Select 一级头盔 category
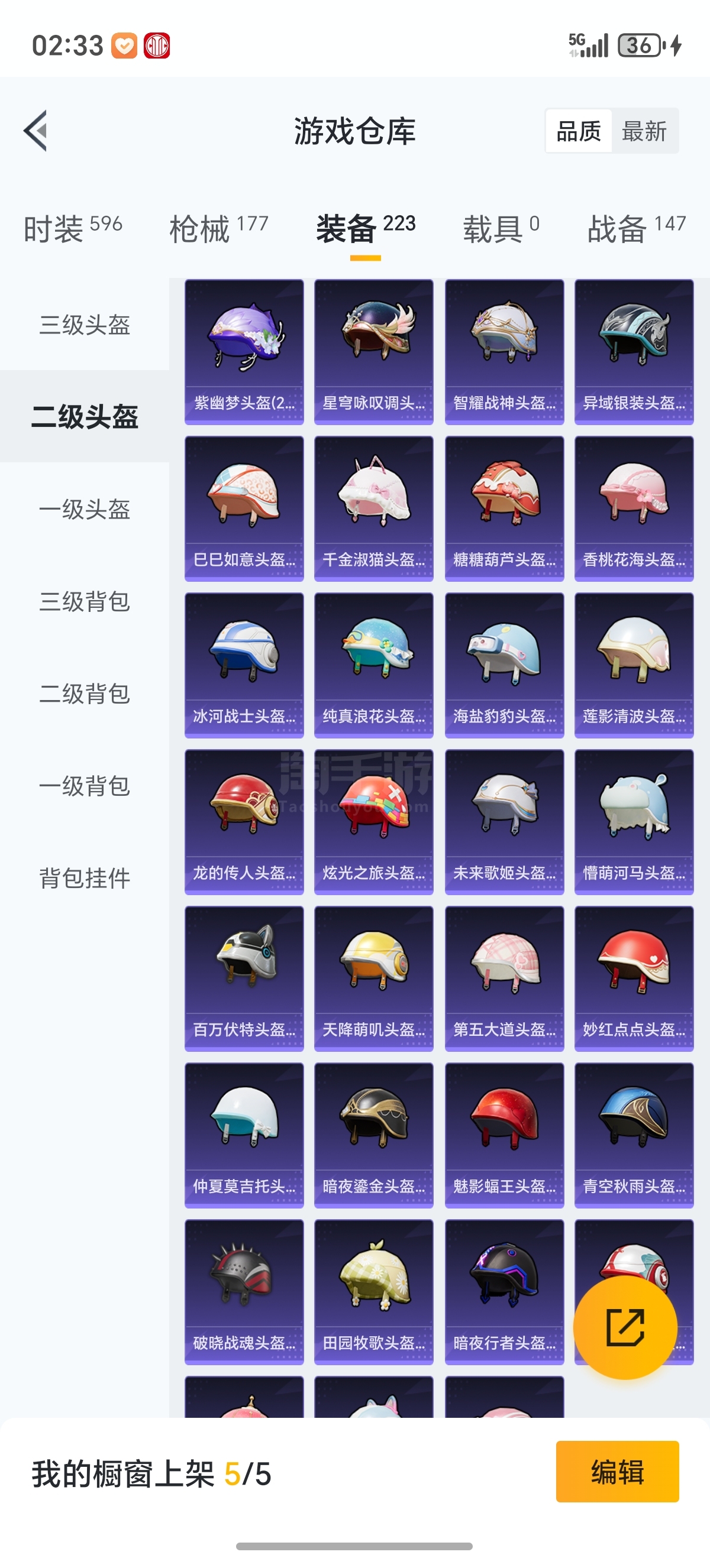710x1568 pixels. tap(85, 509)
